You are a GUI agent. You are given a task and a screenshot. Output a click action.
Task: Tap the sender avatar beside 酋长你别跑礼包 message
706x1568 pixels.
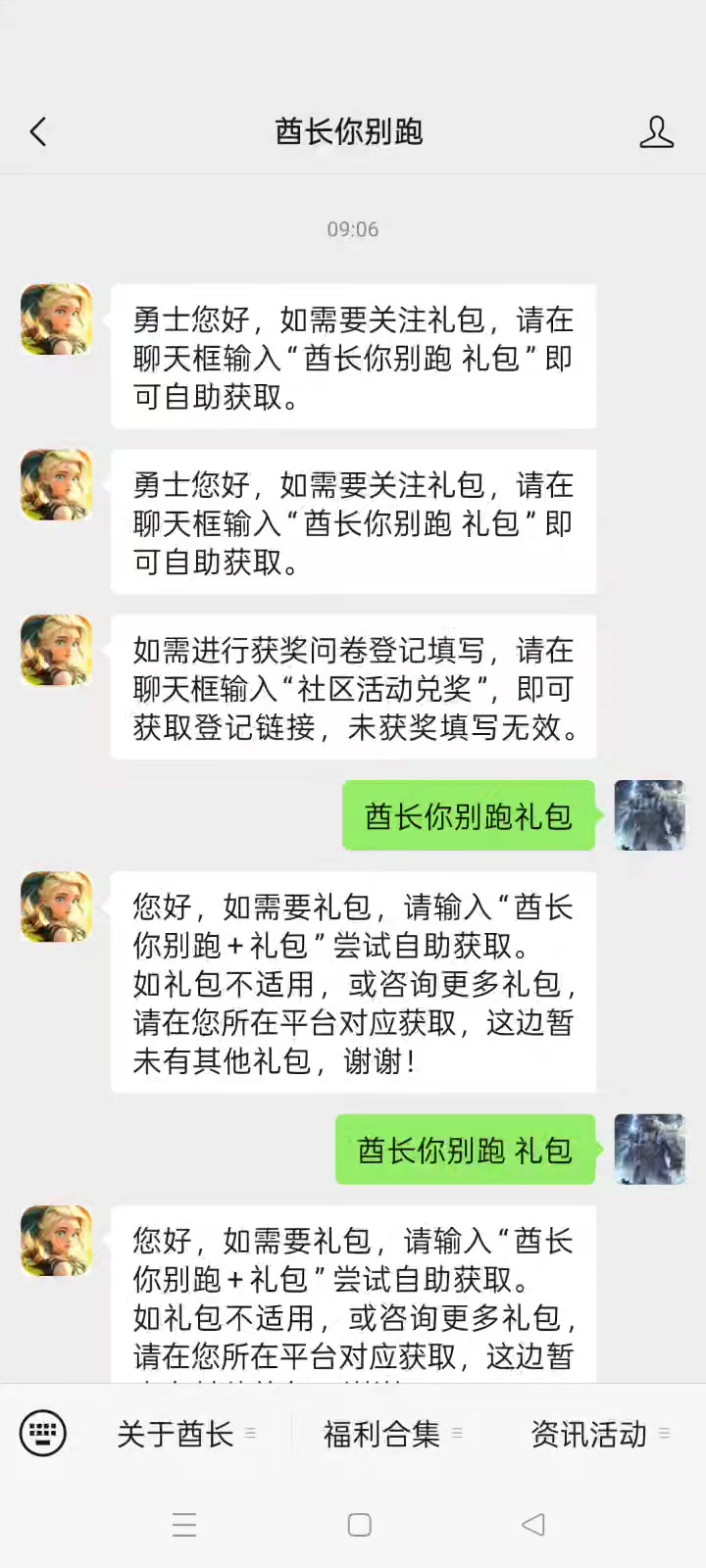tap(649, 815)
